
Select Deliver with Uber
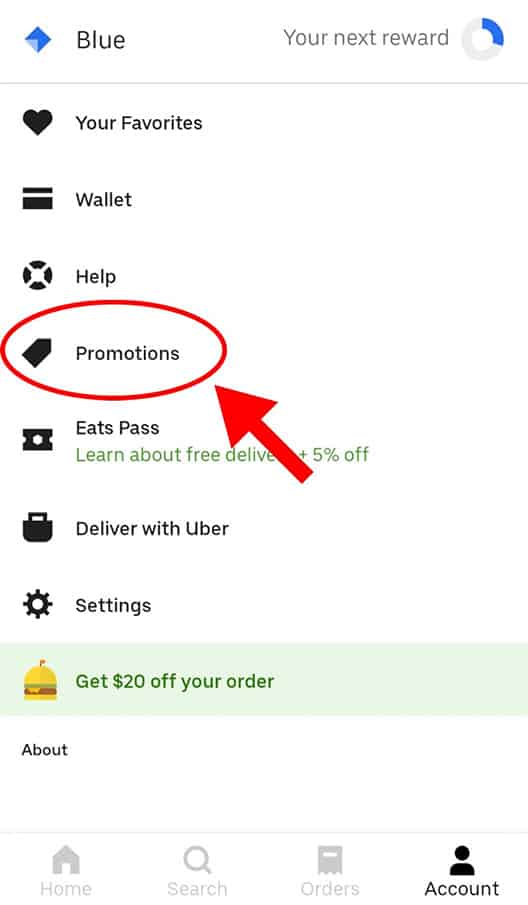[x=264, y=528]
